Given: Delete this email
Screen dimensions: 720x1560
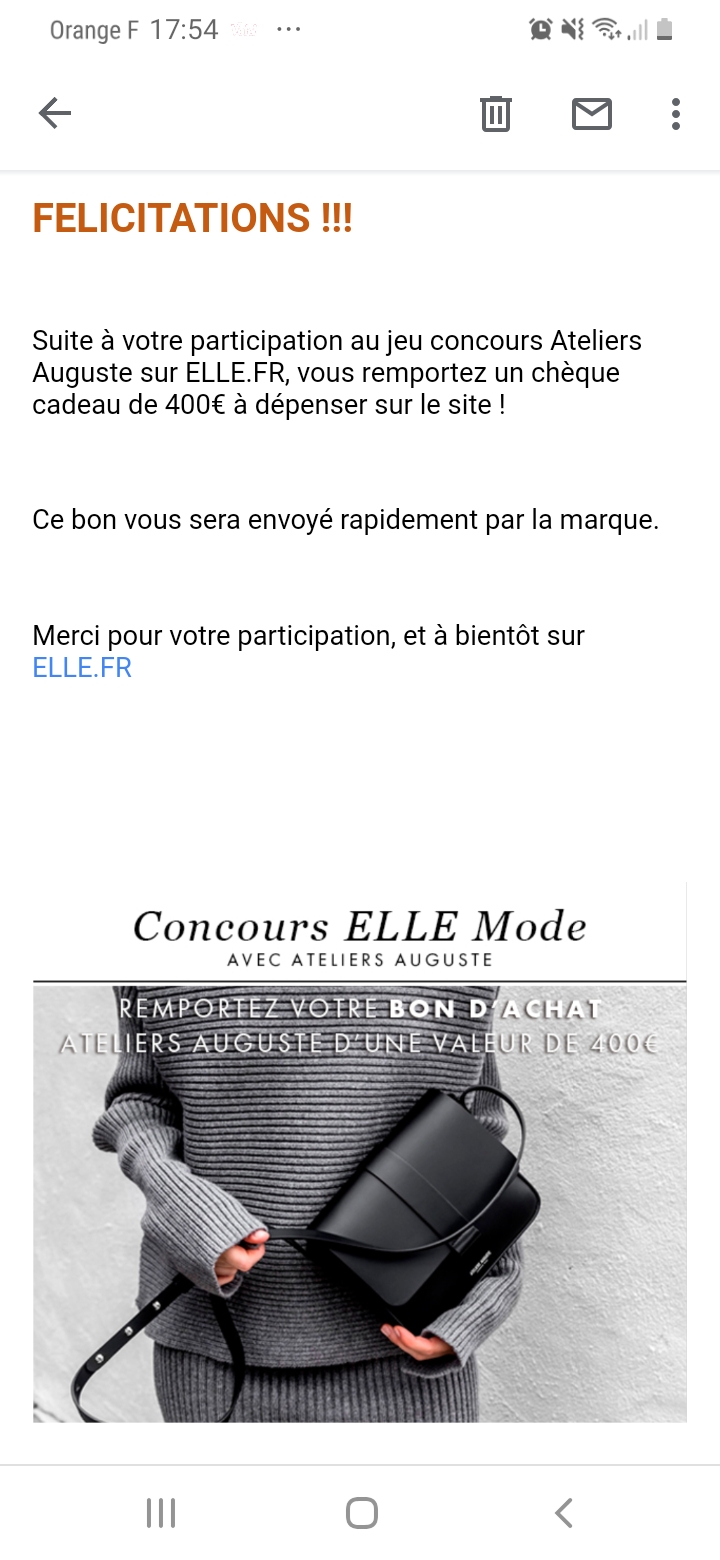Looking at the screenshot, I should pyautogui.click(x=496, y=114).
